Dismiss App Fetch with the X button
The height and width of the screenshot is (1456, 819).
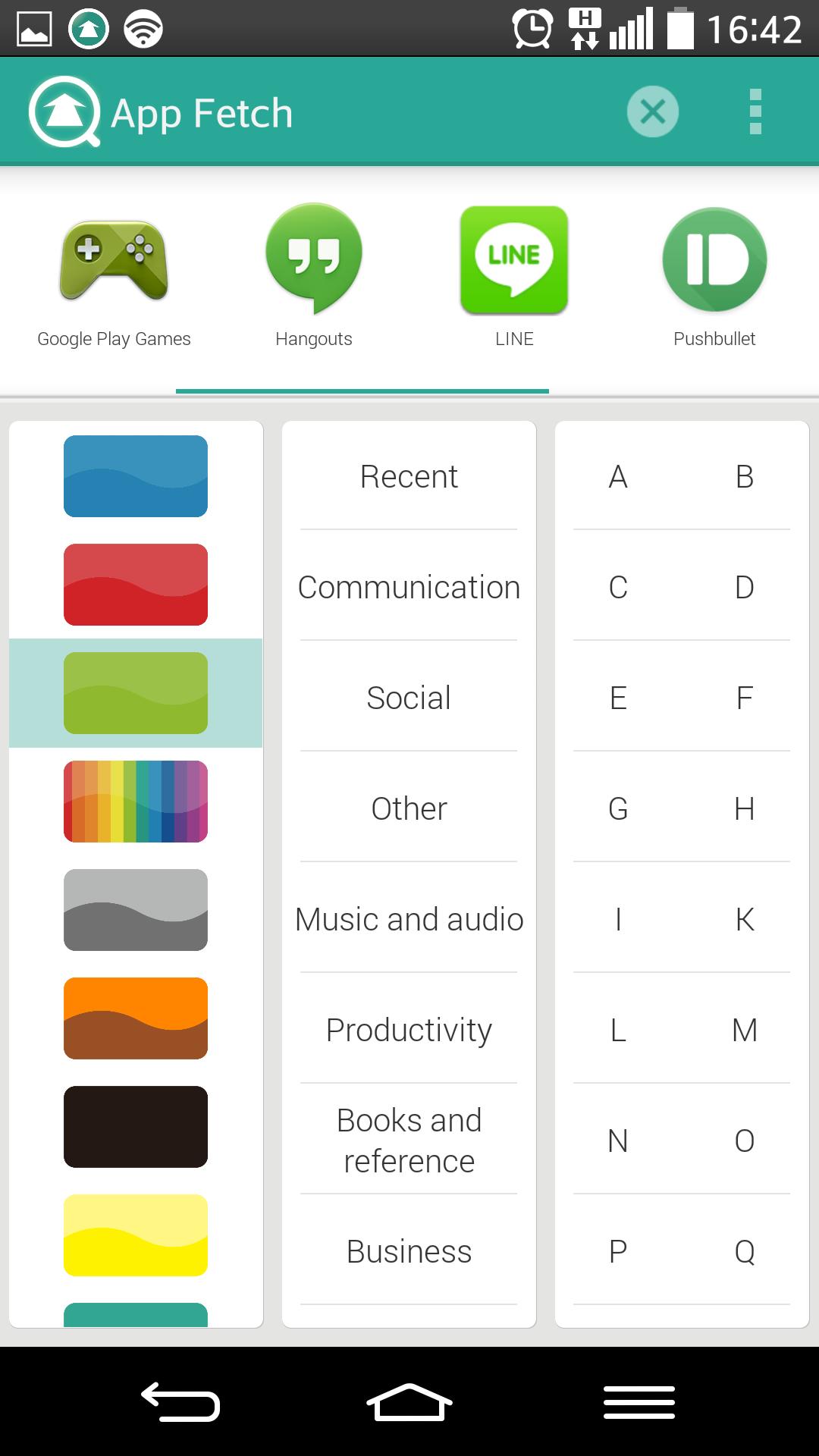(653, 111)
